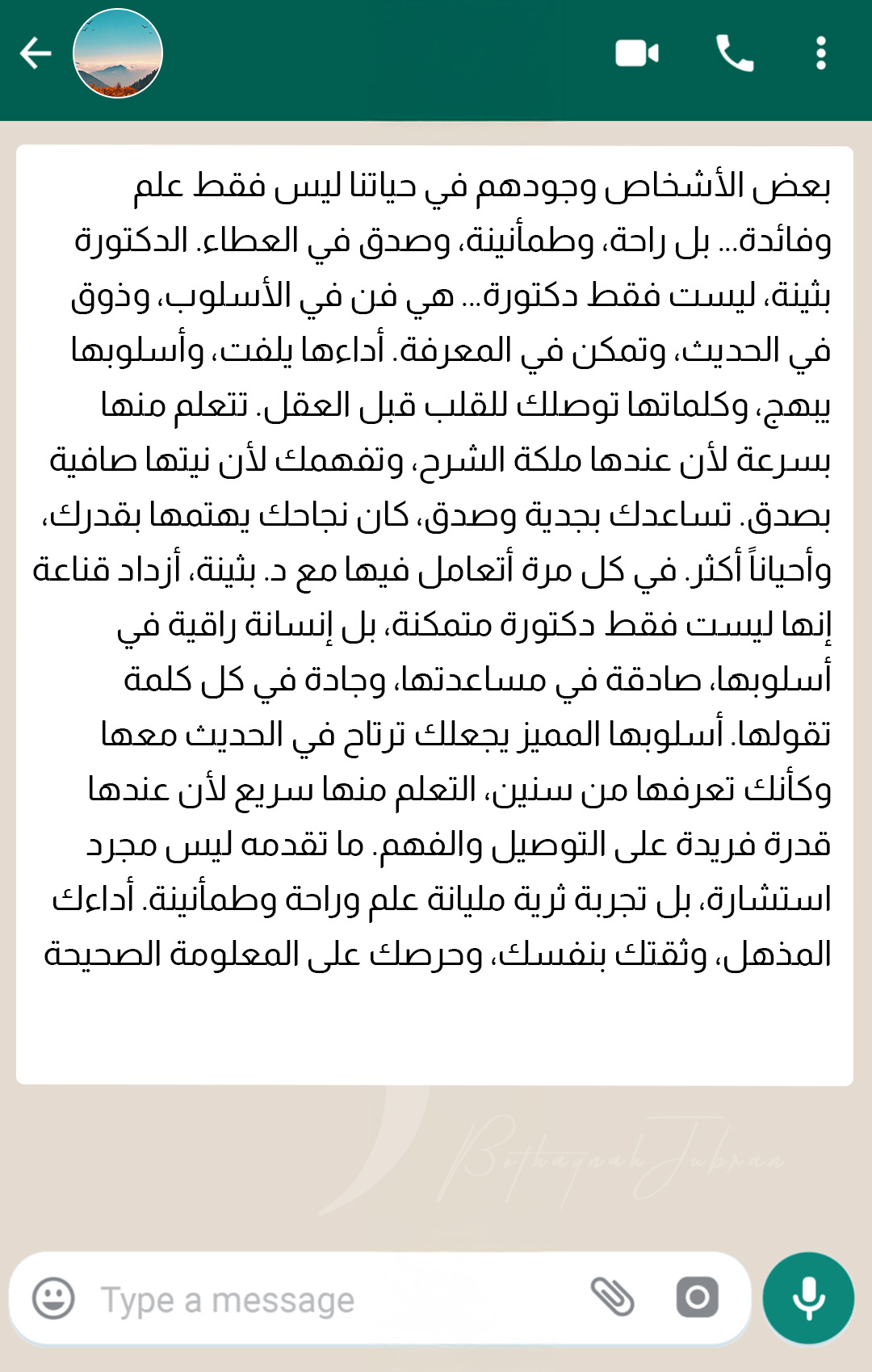This screenshot has height=1372, width=872.
Task: Attach a file with the paperclip
Action: (x=613, y=1298)
